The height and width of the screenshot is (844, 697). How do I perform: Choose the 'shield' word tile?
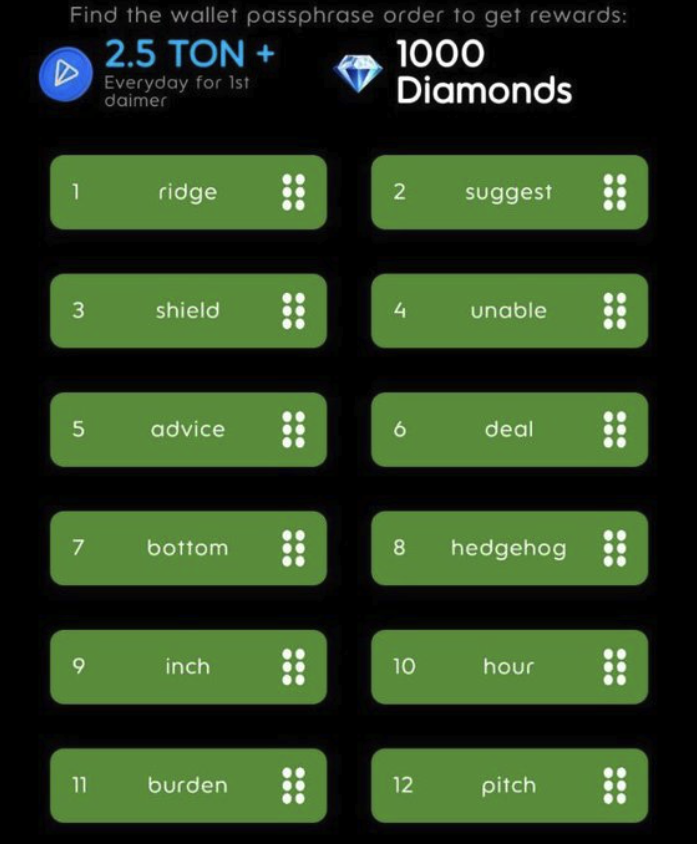coord(187,310)
